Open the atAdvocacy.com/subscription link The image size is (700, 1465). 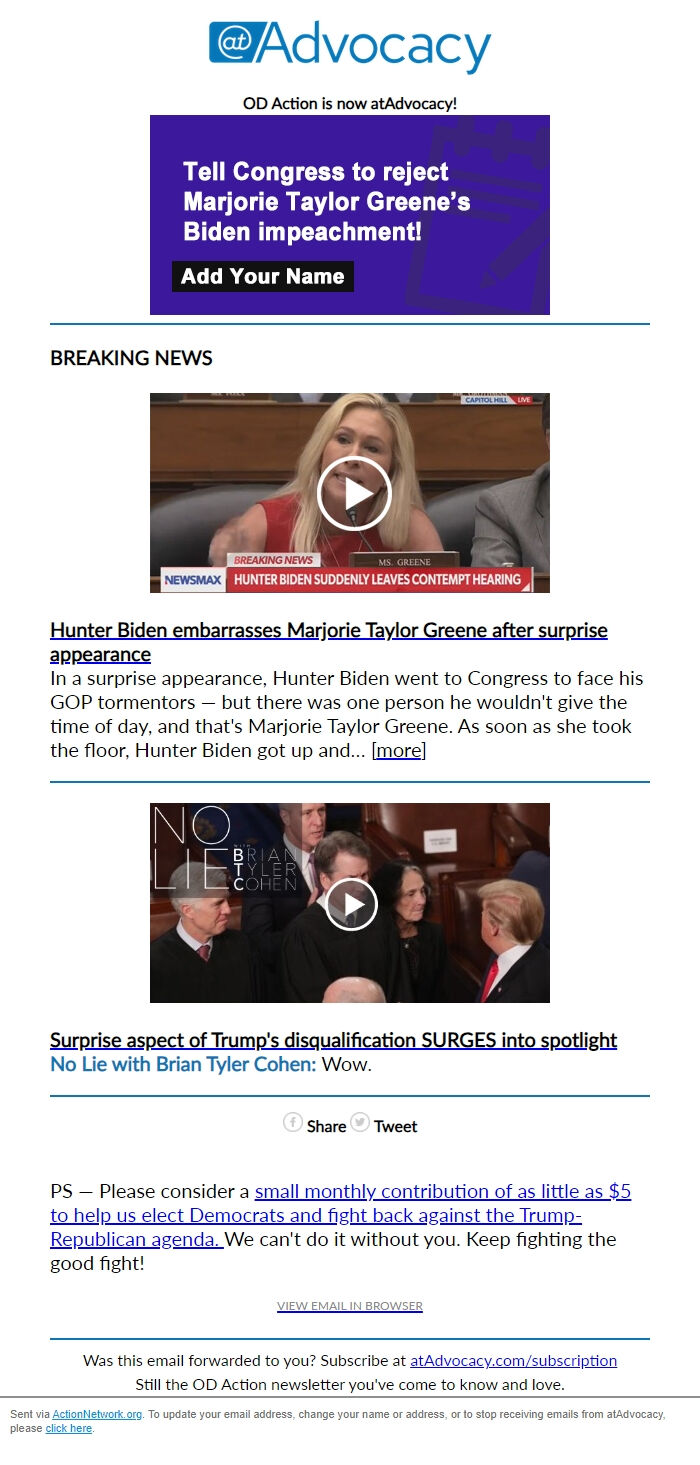[513, 1360]
